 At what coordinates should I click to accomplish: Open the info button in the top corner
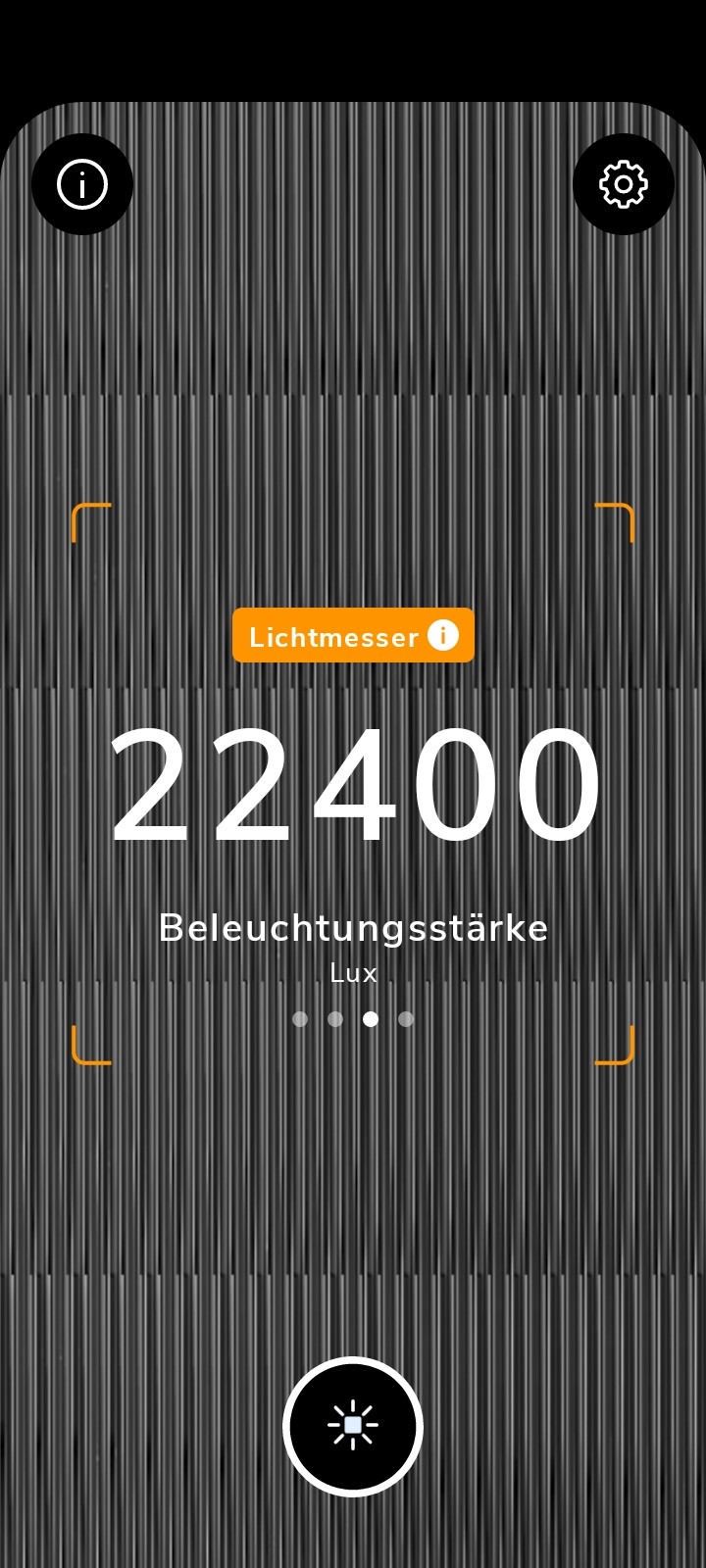(x=82, y=184)
